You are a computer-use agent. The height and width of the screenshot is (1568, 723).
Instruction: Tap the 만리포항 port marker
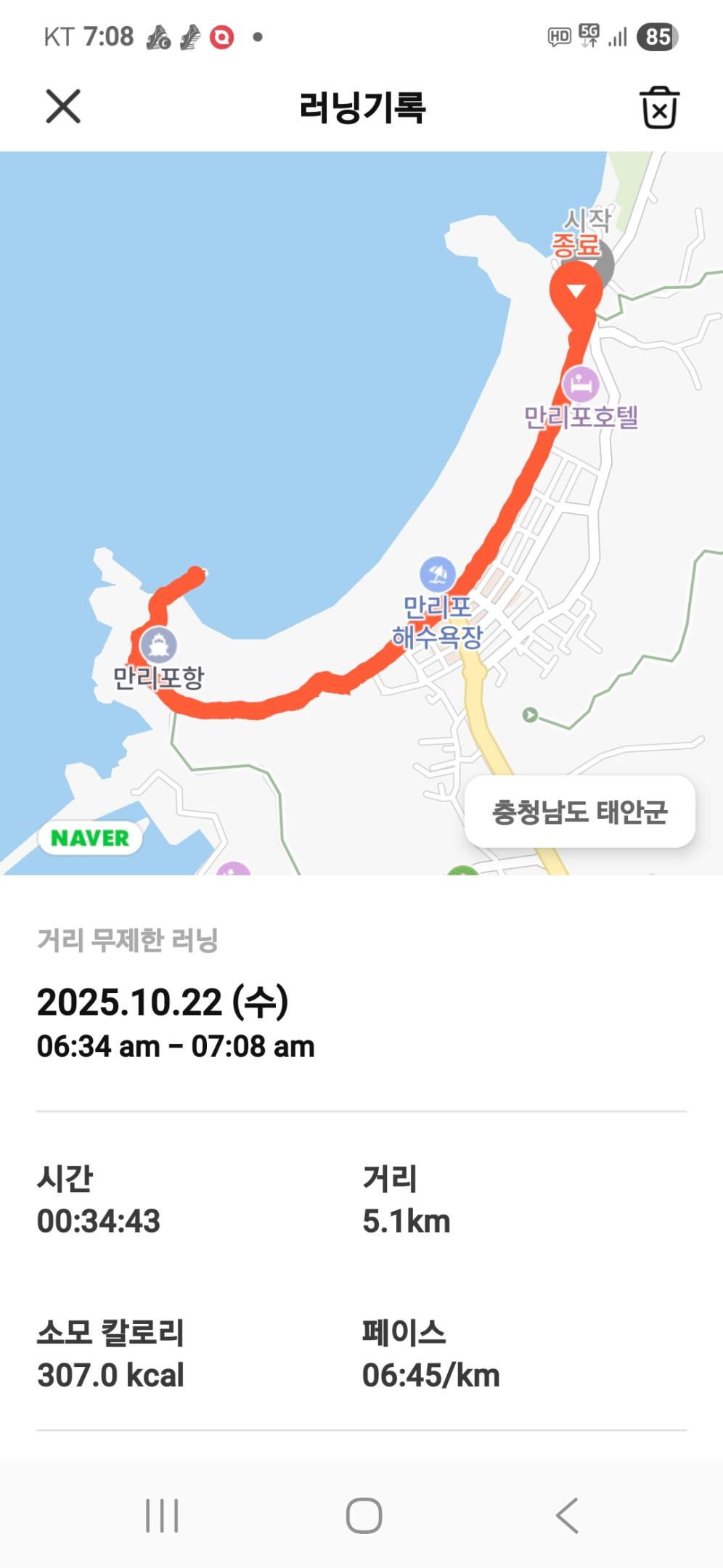click(158, 645)
